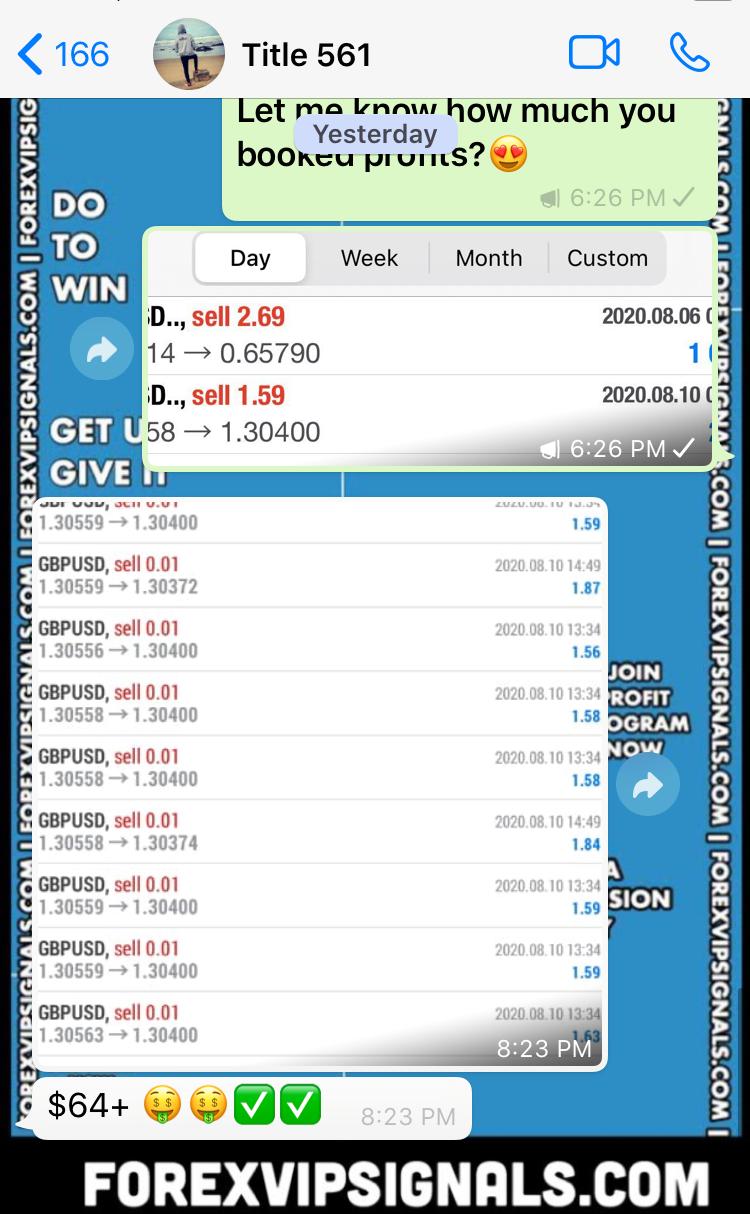
Task: Forward the 6:26 PM trade screenshot
Action: point(102,349)
